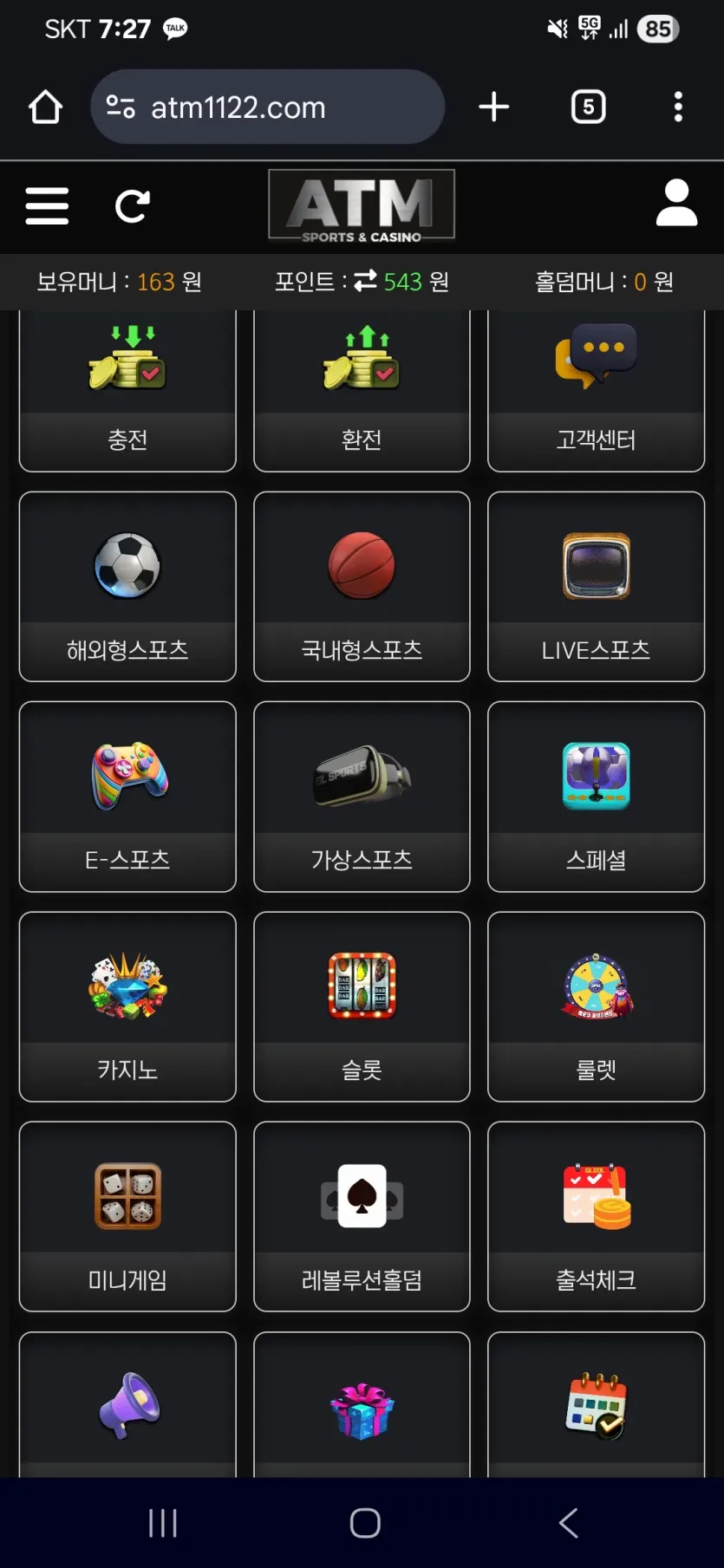The image size is (724, 1568).
Task: Select 해외형스포츠 sports
Action: pos(127,587)
